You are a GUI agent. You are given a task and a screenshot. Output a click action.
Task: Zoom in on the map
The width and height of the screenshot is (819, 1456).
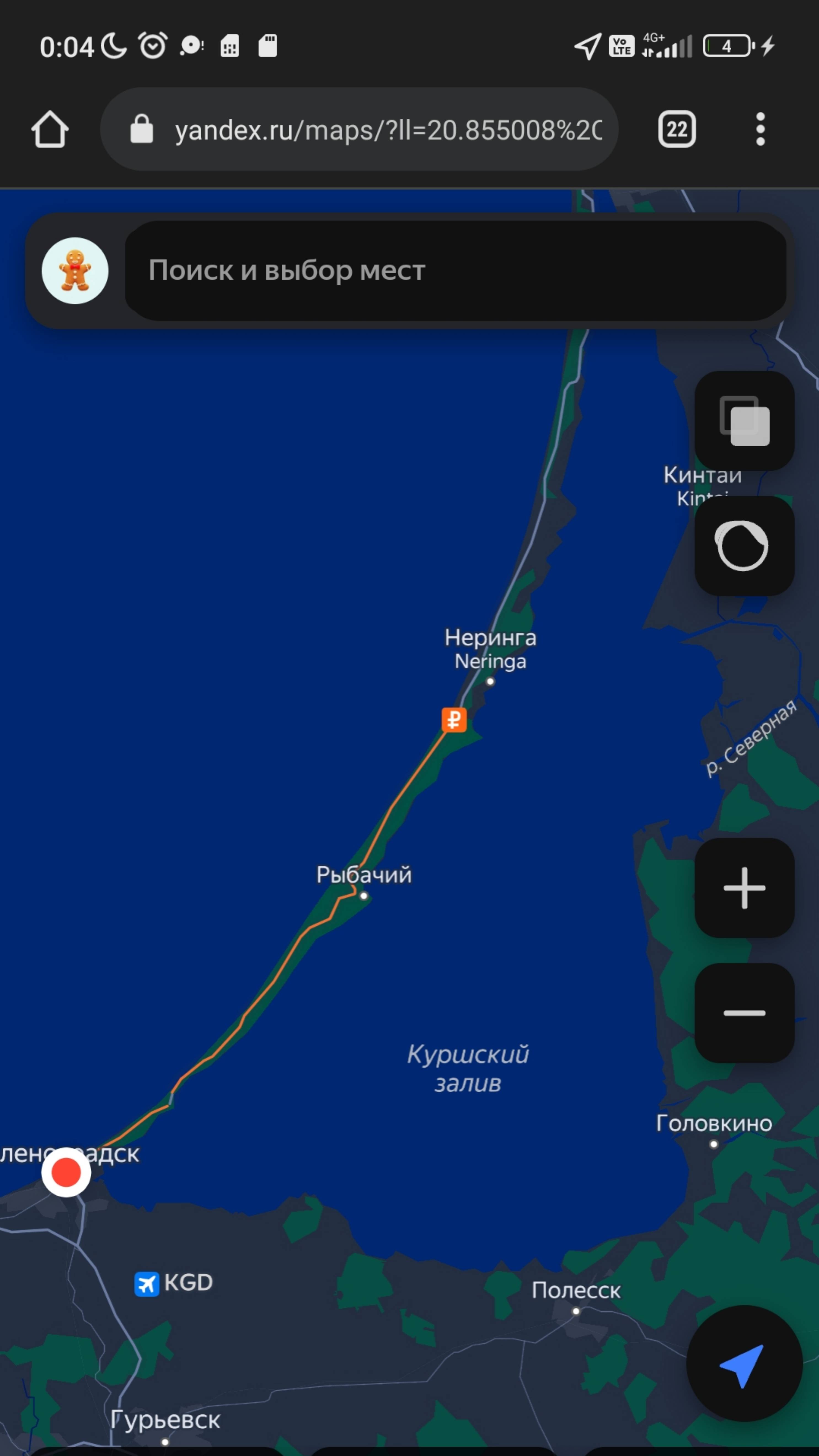[744, 888]
